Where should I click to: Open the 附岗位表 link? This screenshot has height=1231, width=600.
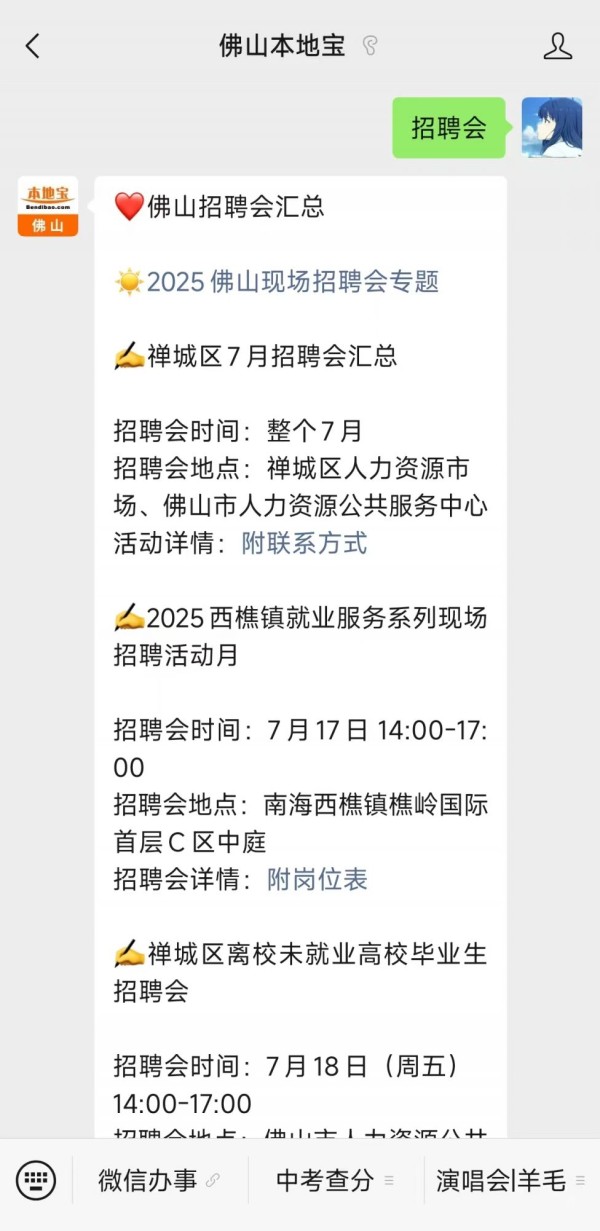pyautogui.click(x=317, y=879)
